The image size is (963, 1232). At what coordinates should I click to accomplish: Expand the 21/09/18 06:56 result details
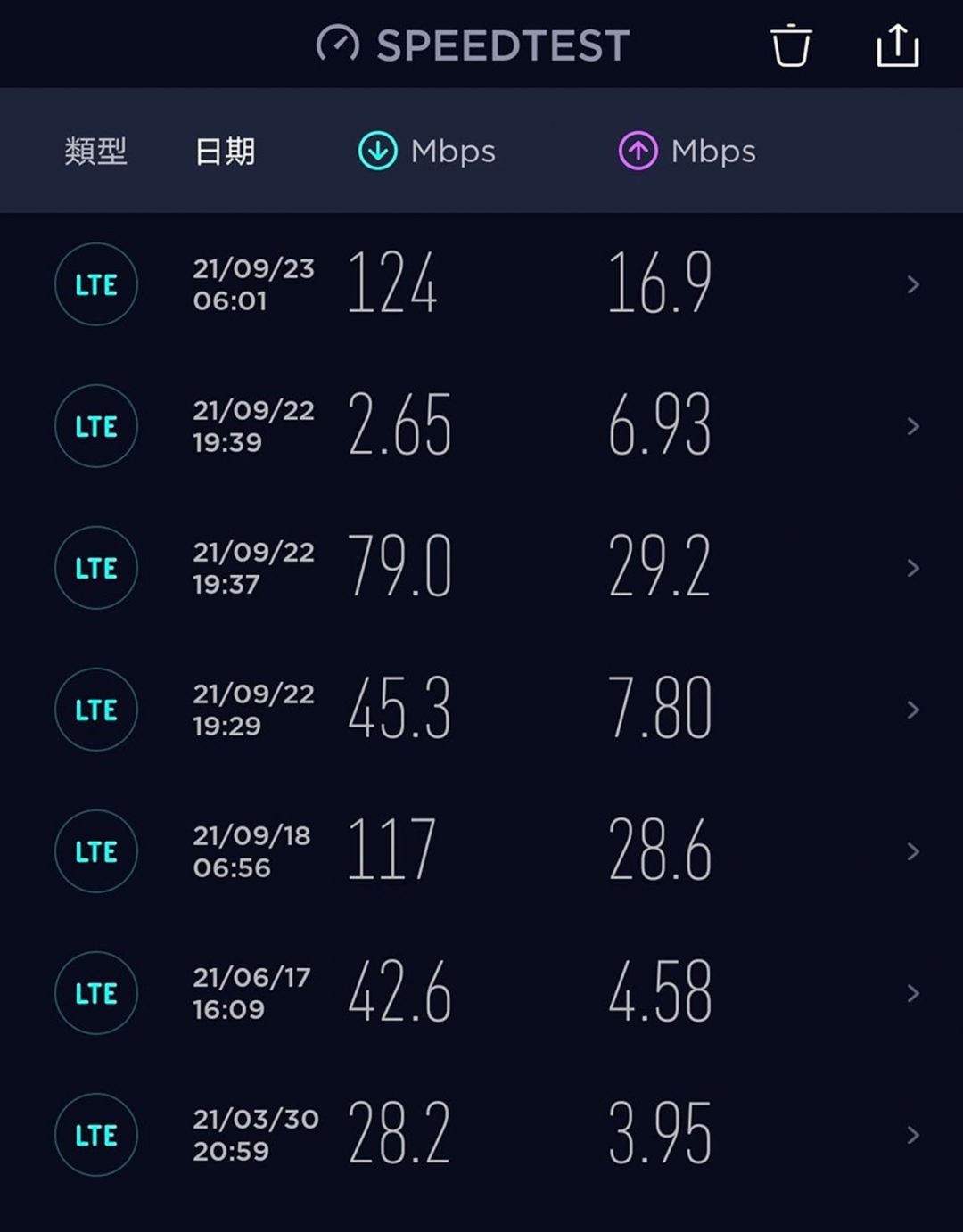pyautogui.click(x=911, y=851)
